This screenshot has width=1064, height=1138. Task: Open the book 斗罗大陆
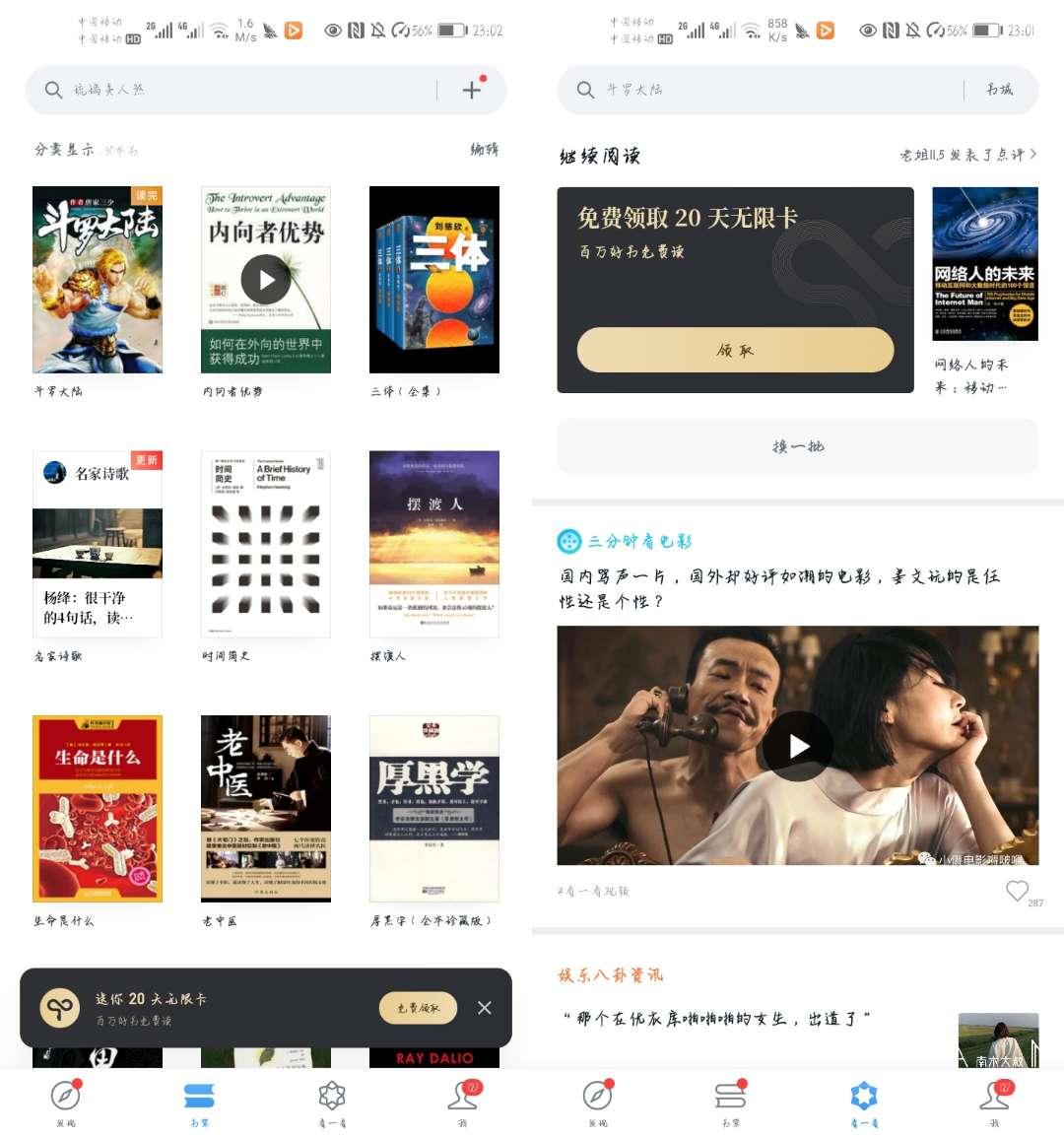98,280
